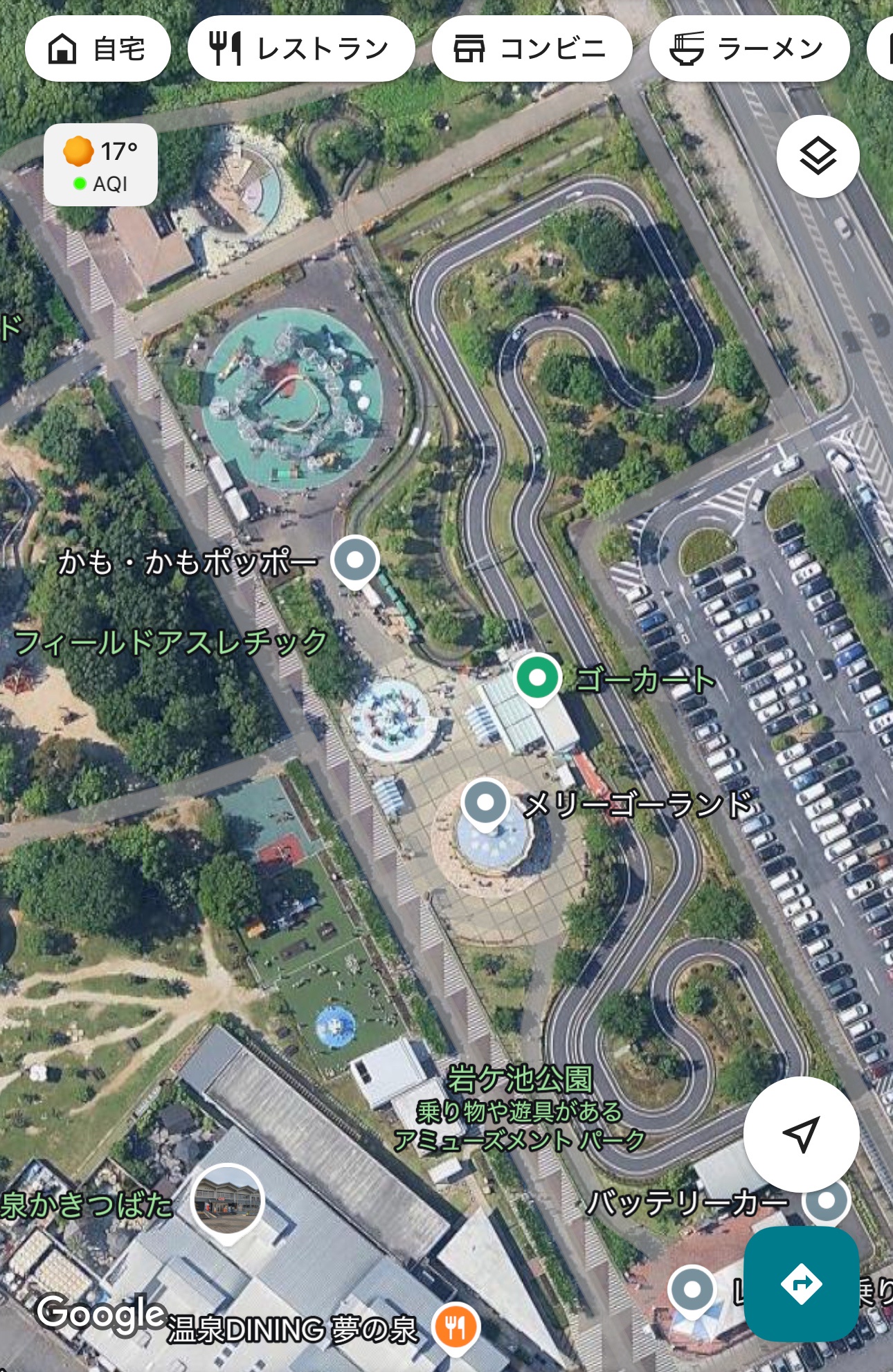Open the weather and AQI widget
893x1372 pixels.
coord(100,165)
